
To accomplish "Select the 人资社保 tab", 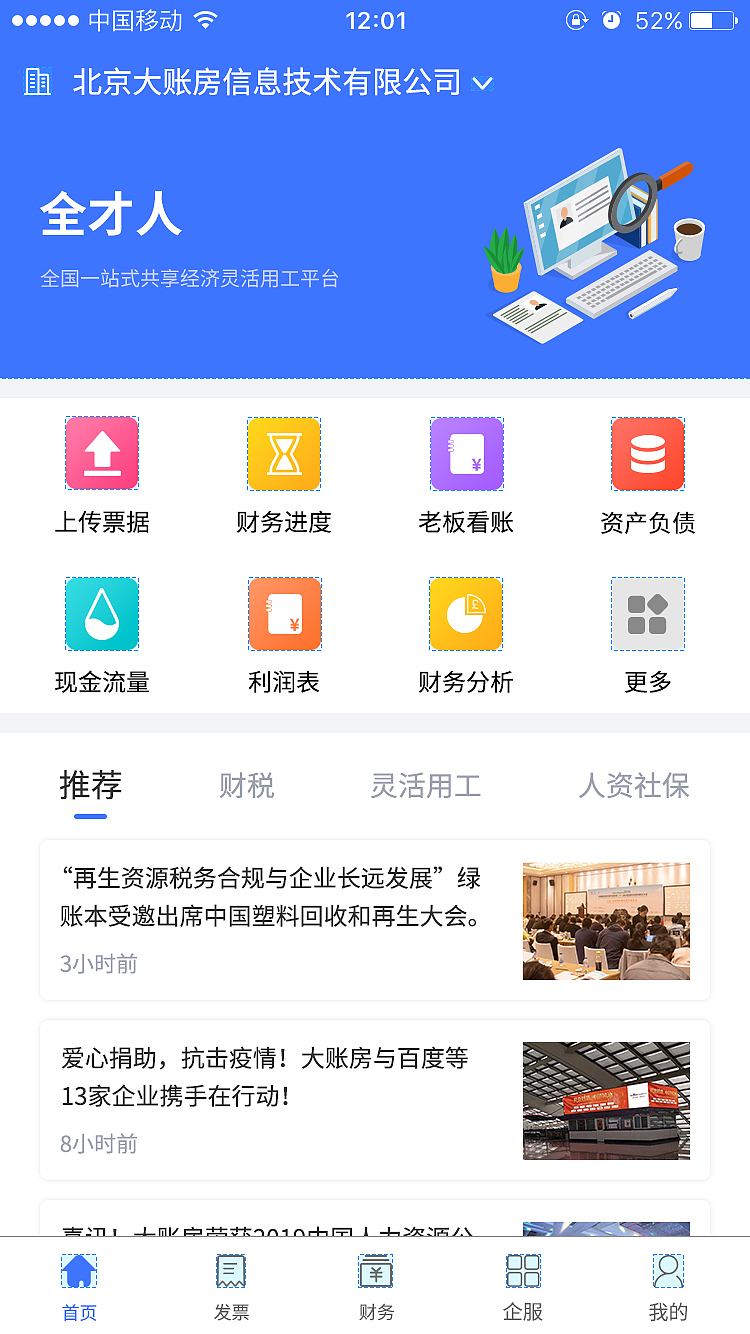I will point(634,787).
